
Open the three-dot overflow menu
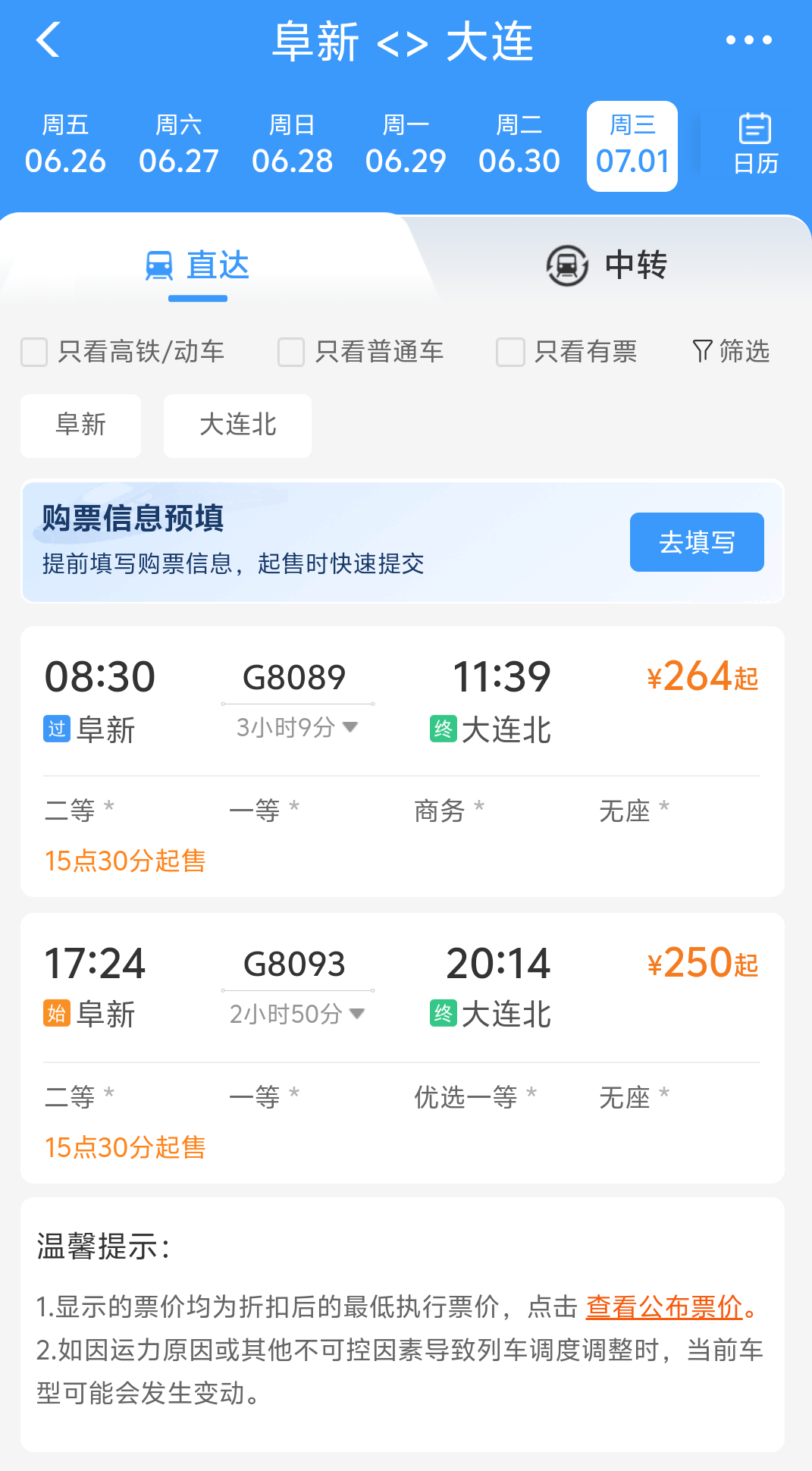748,40
